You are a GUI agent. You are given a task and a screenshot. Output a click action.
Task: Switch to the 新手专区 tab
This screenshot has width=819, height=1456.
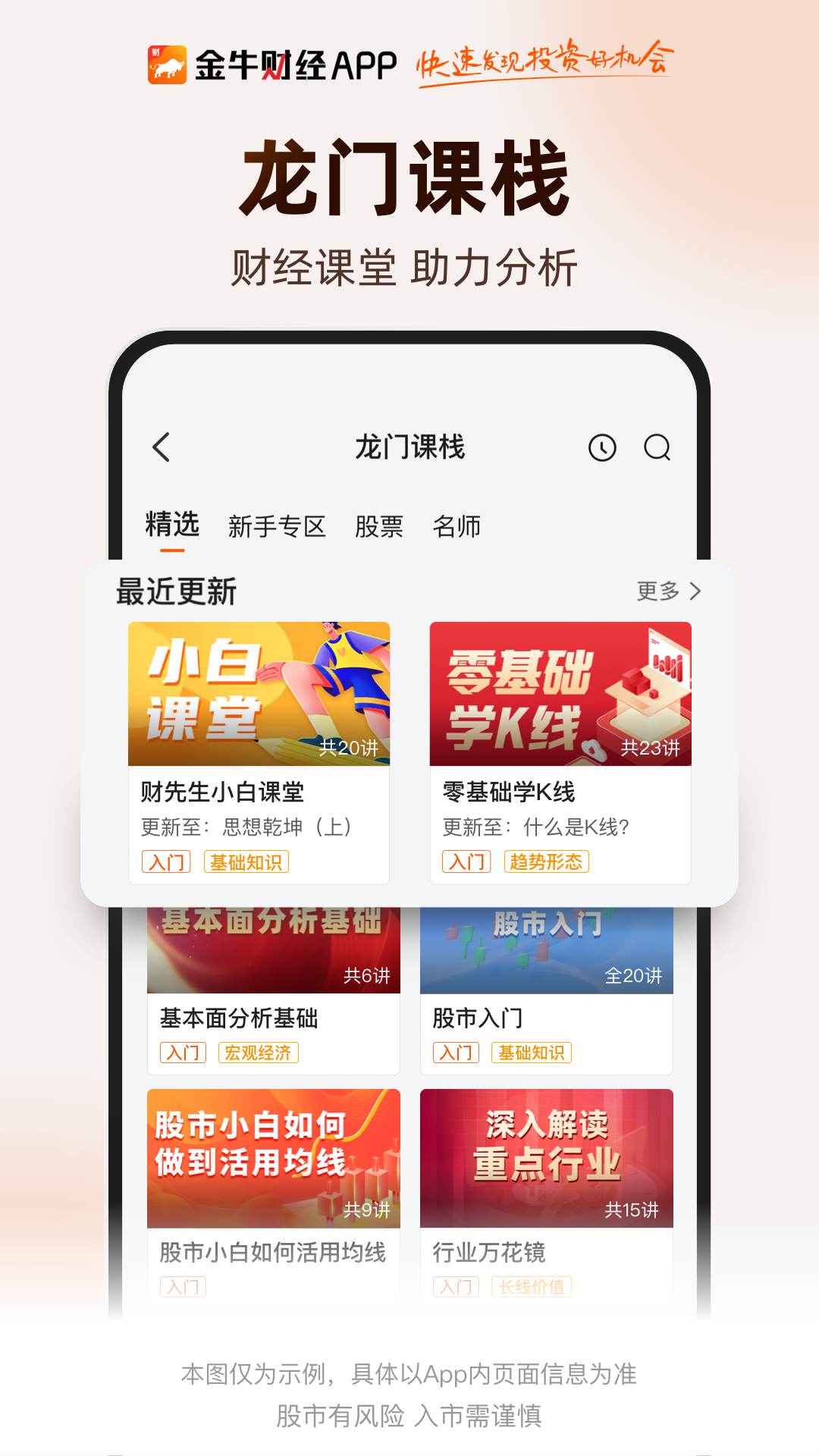[278, 526]
